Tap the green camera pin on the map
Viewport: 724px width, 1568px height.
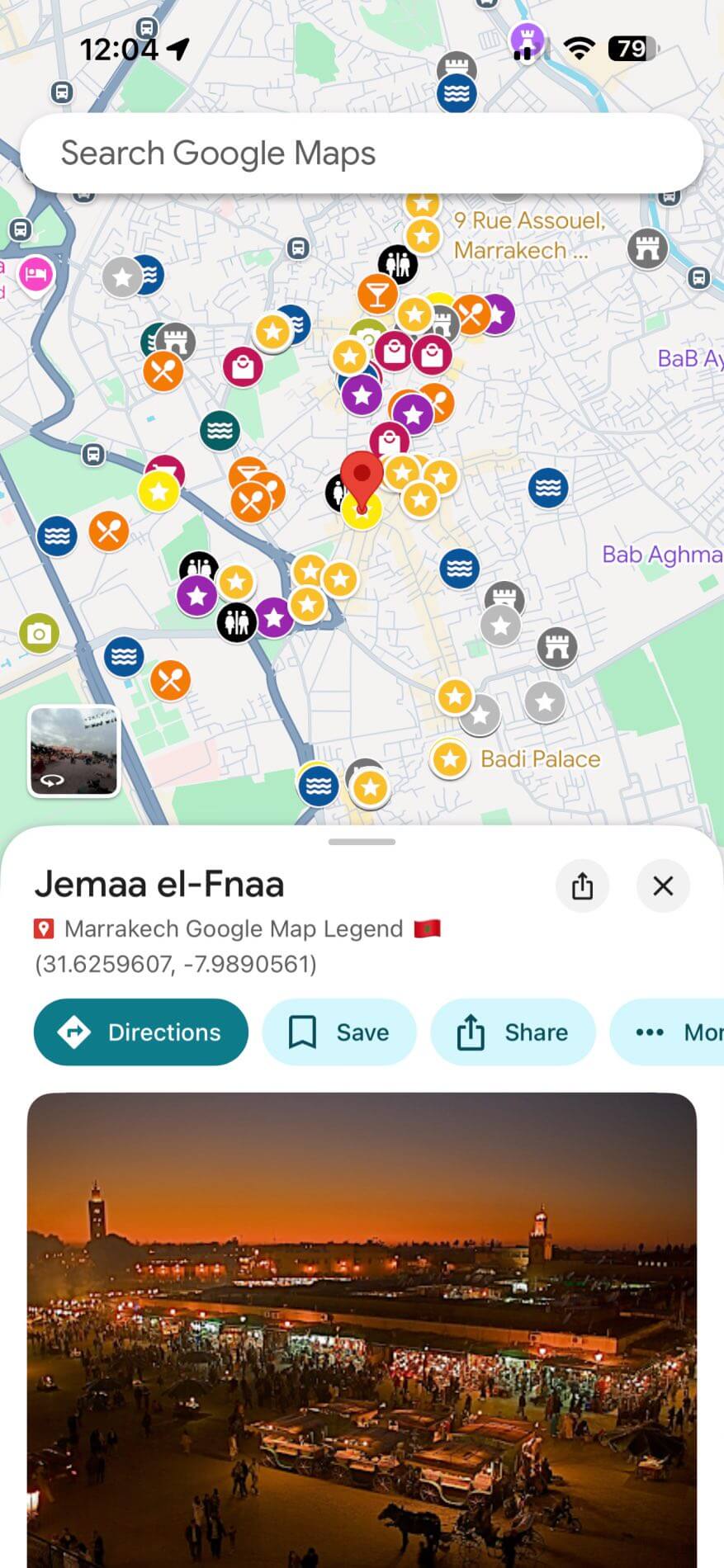(39, 634)
